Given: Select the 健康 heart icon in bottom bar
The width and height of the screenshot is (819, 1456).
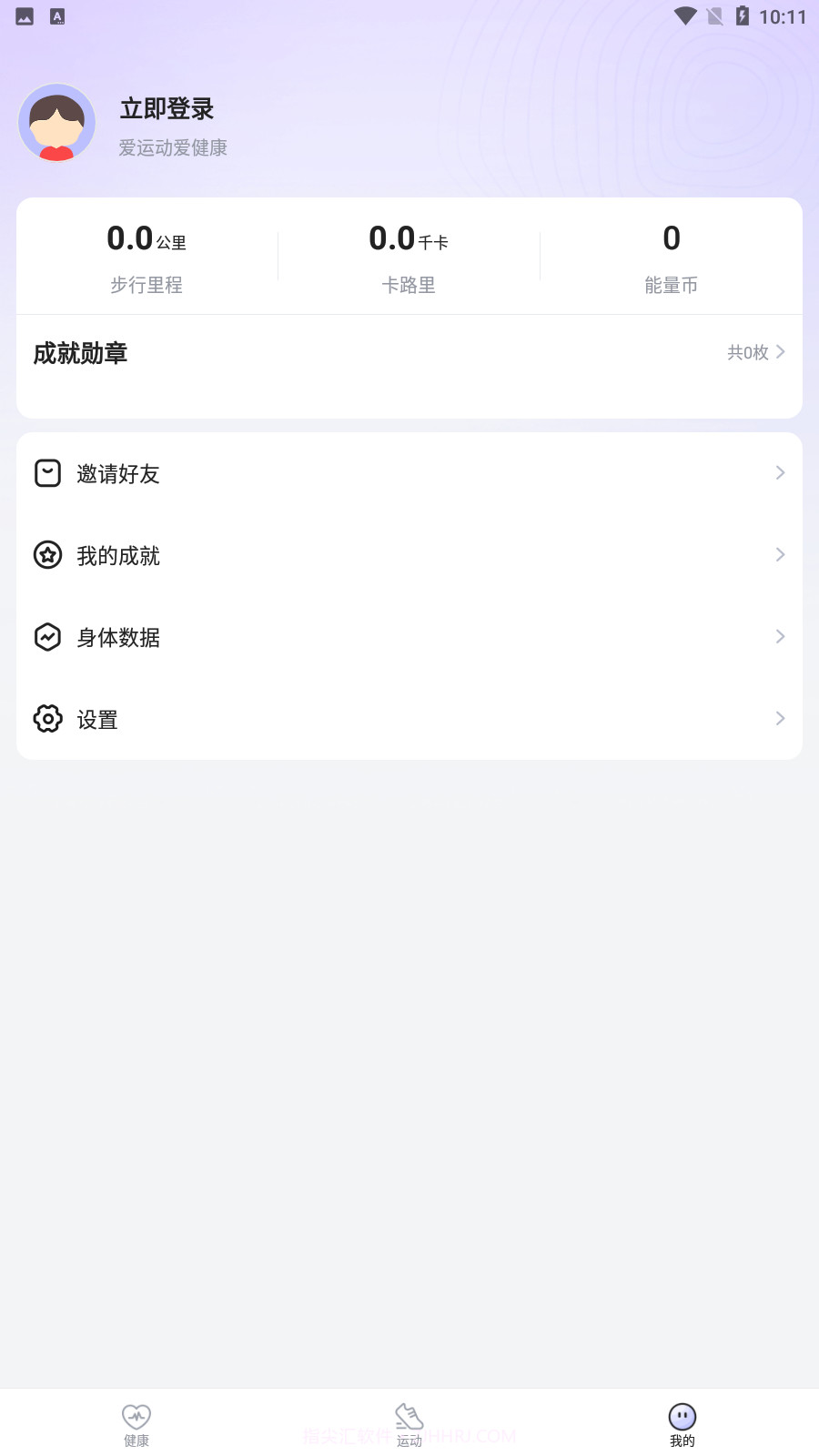Looking at the screenshot, I should click(x=136, y=1416).
